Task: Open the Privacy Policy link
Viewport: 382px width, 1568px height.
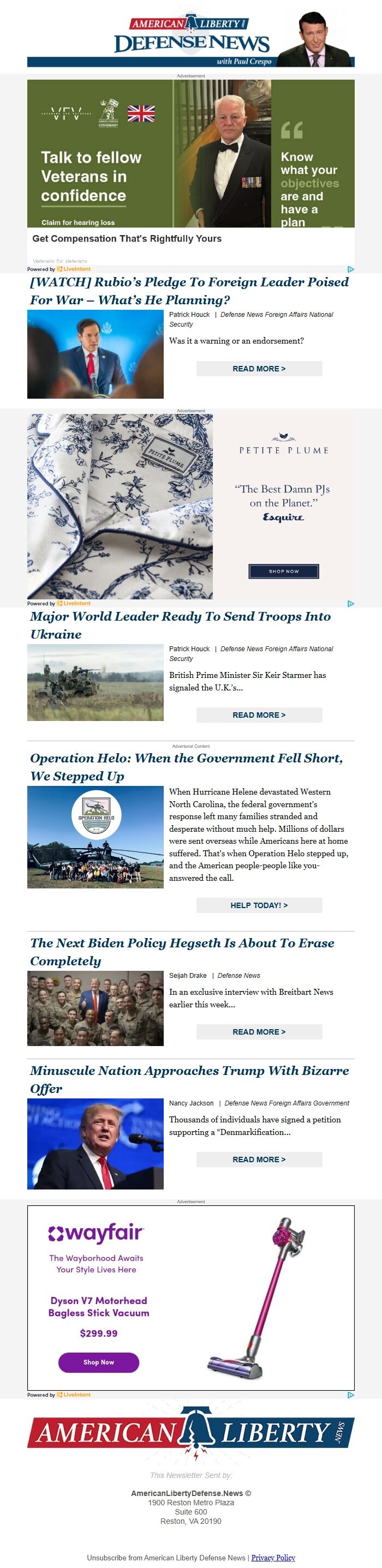Action: pos(273,1558)
